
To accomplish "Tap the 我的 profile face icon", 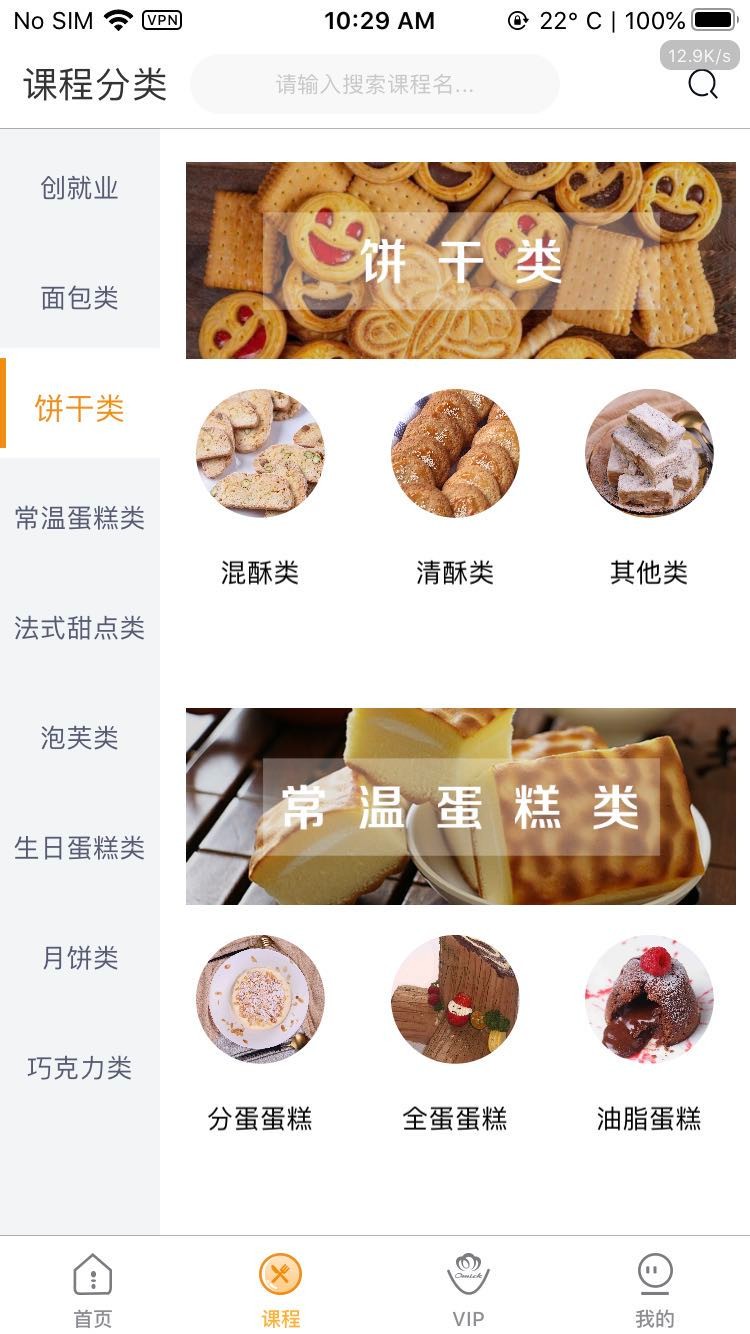I will [x=656, y=1273].
